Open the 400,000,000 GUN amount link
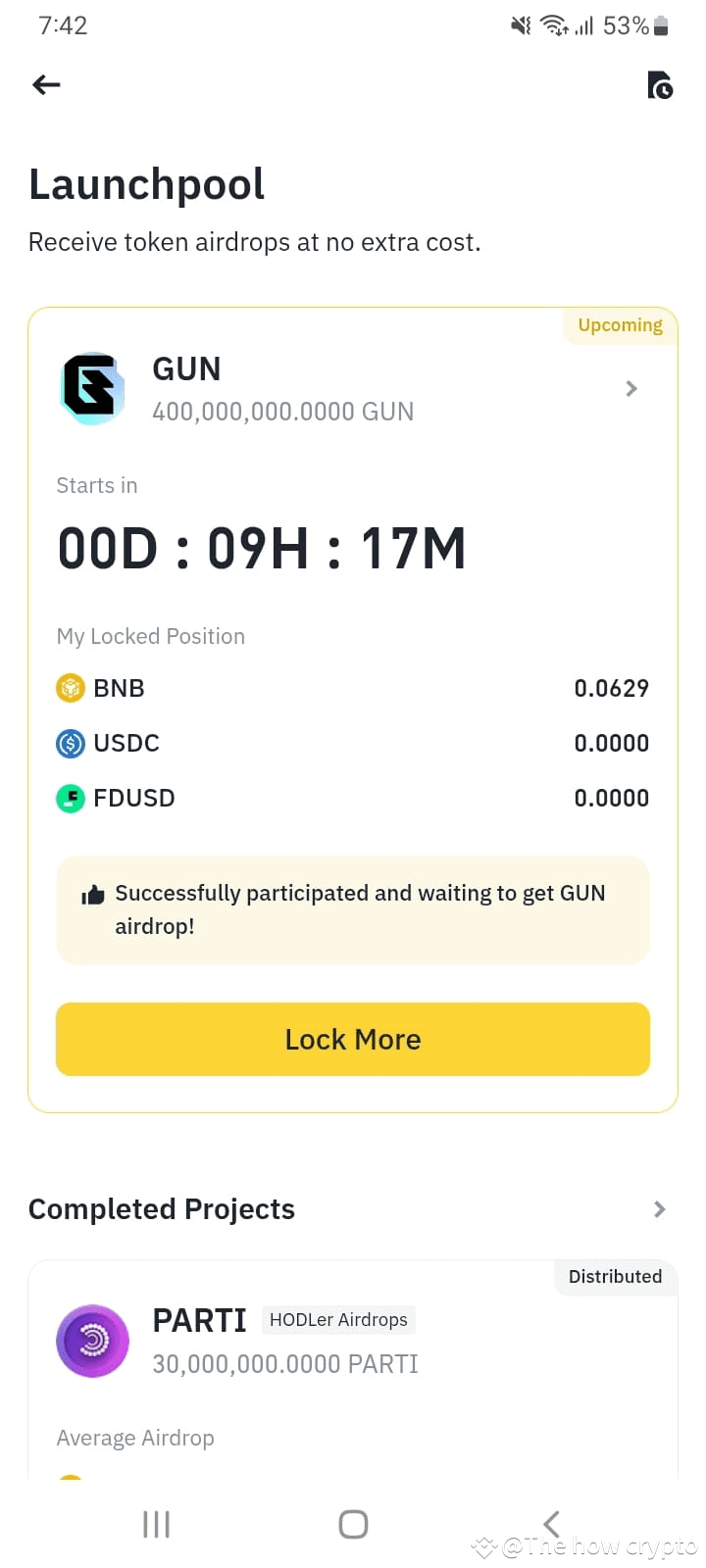The width and height of the screenshot is (706, 1568). point(283,411)
